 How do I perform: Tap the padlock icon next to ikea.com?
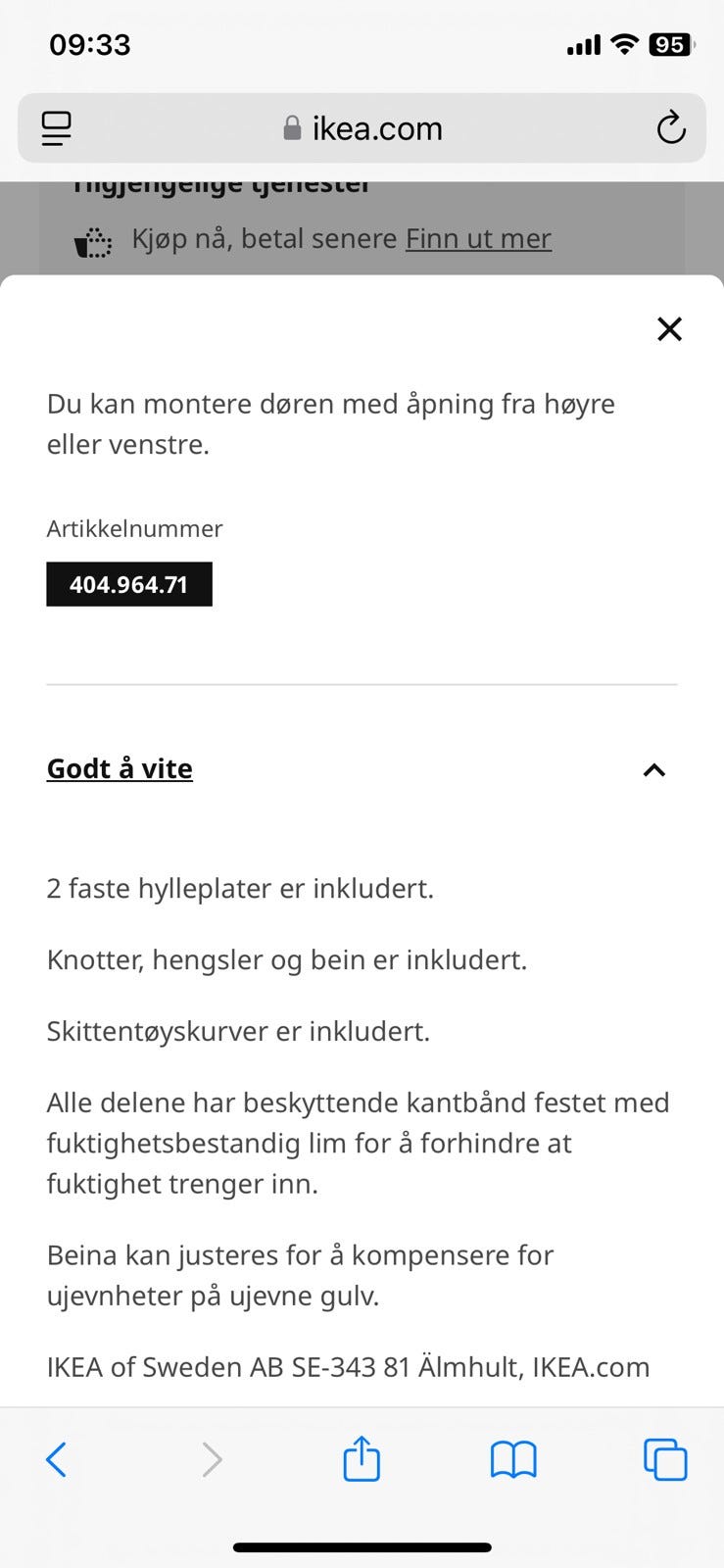(291, 127)
